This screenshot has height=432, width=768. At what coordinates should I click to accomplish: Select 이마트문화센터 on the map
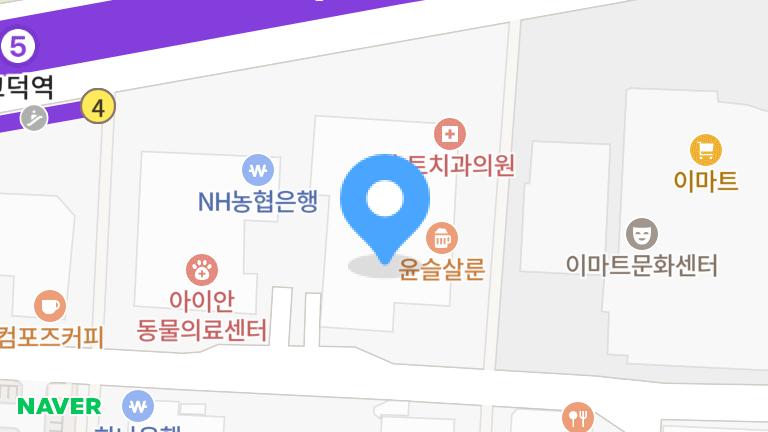pyautogui.click(x=641, y=234)
